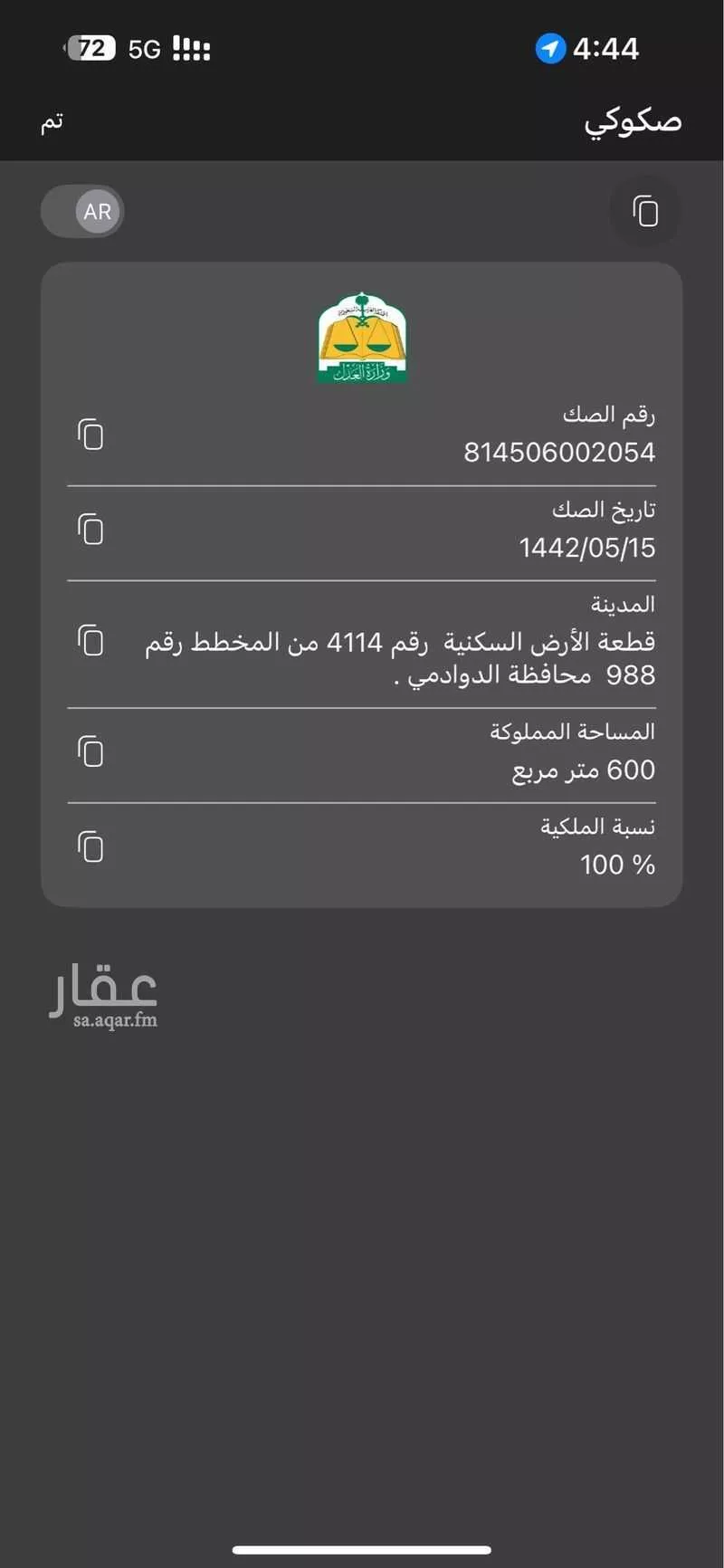Copy the 100% ownership percentage
The height and width of the screenshot is (1568, 724).
point(90,847)
